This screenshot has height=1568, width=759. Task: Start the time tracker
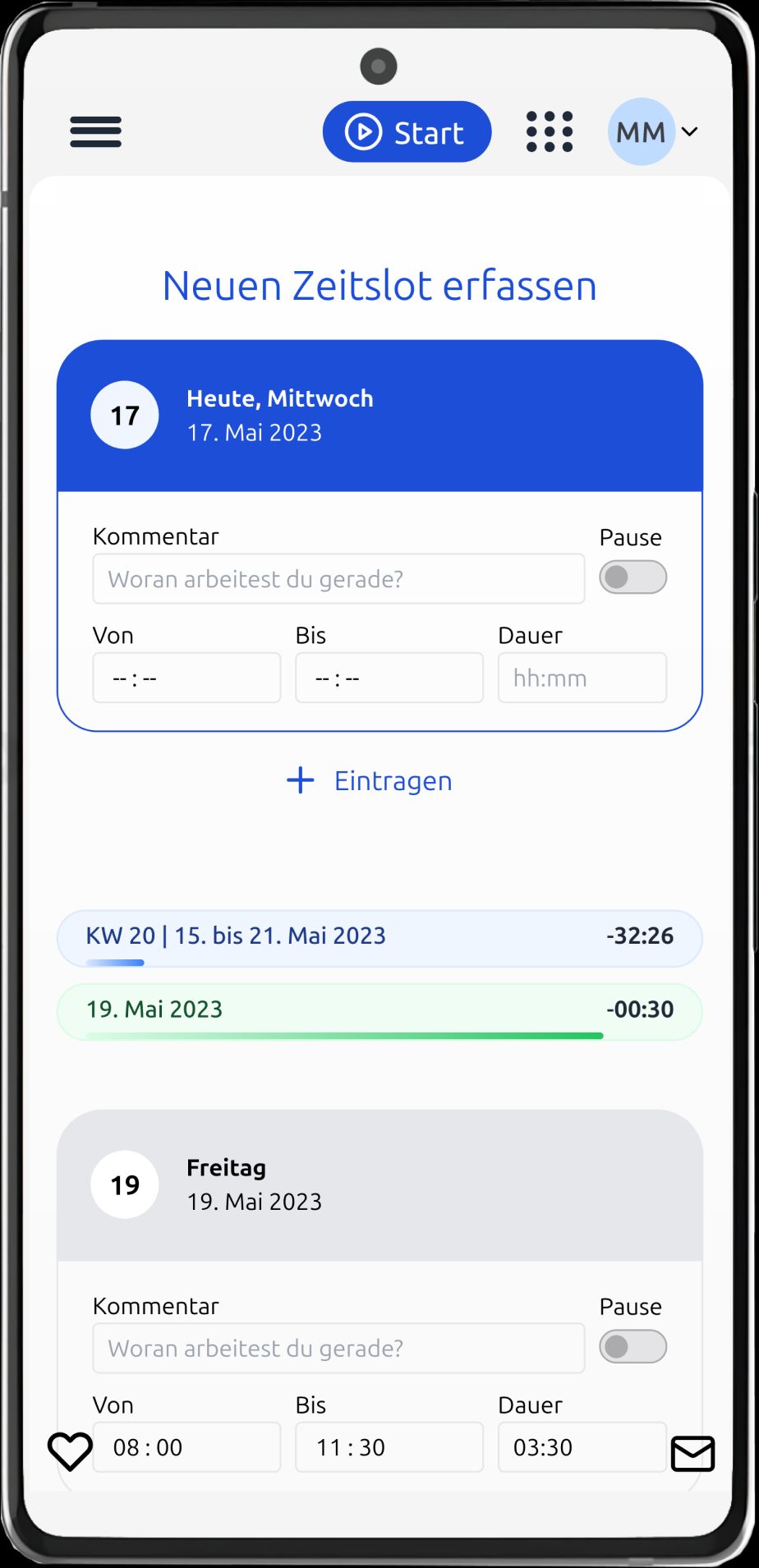(x=407, y=131)
